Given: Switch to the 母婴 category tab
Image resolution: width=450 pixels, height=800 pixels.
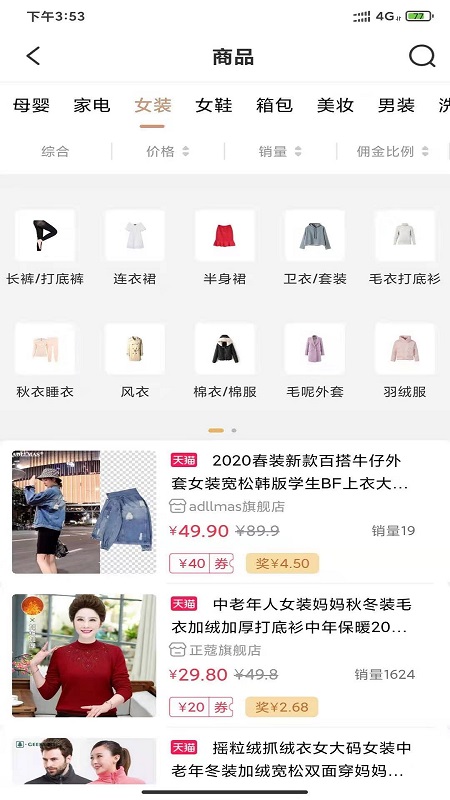Looking at the screenshot, I should pyautogui.click(x=31, y=106).
